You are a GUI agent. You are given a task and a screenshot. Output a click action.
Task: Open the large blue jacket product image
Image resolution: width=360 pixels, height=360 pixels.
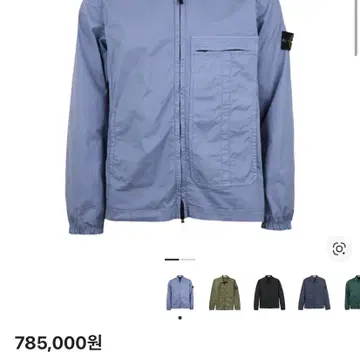[x=180, y=117]
